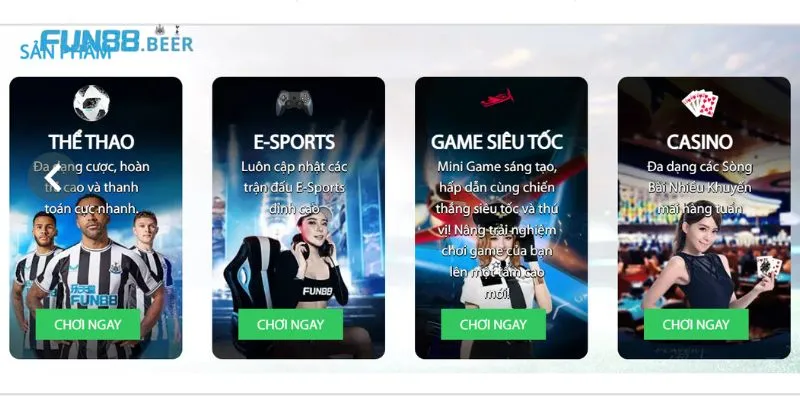This screenshot has width=800, height=400.
Task: Tap Chơi Ngay under Game Siêu Tốc
Action: coord(493,324)
